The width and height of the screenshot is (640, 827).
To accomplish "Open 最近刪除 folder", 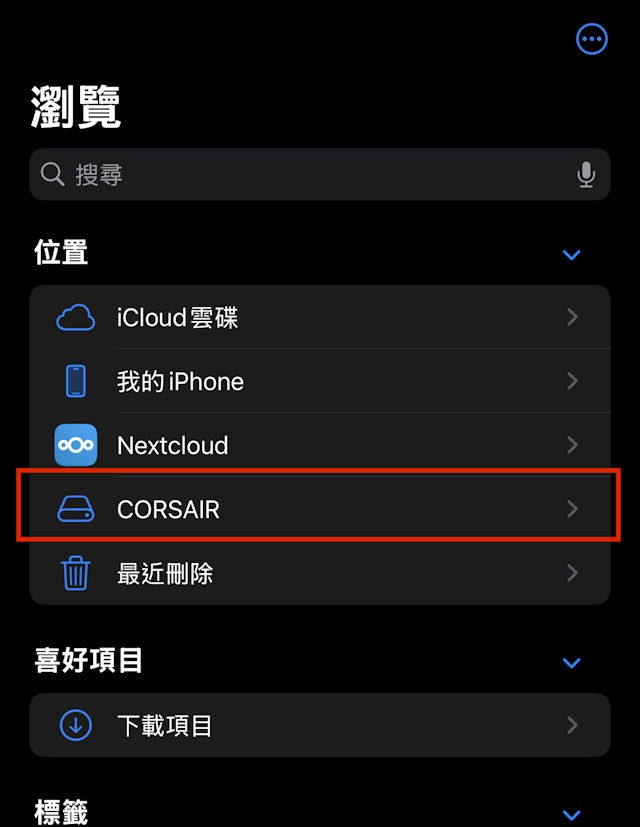I will coord(320,573).
